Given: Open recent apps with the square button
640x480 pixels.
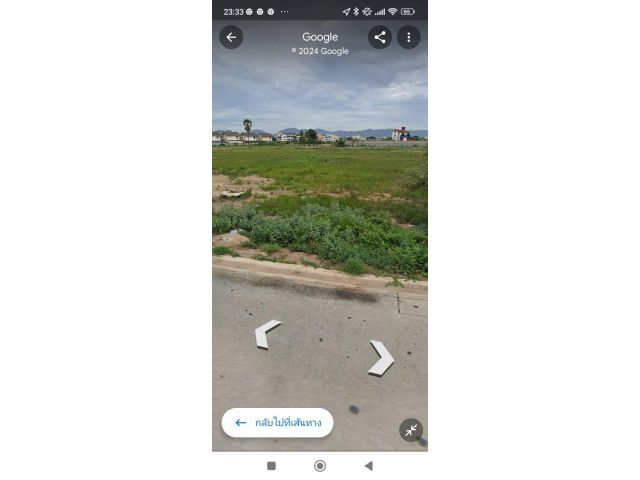Looking at the screenshot, I should coord(271,465).
